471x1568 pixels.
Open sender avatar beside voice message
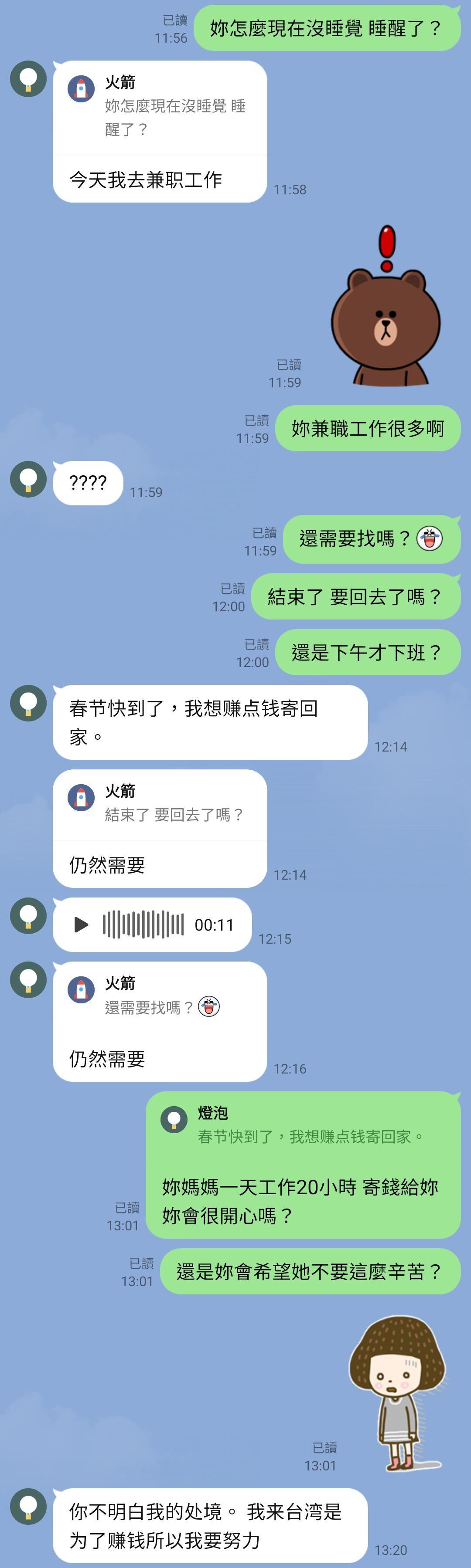28,915
